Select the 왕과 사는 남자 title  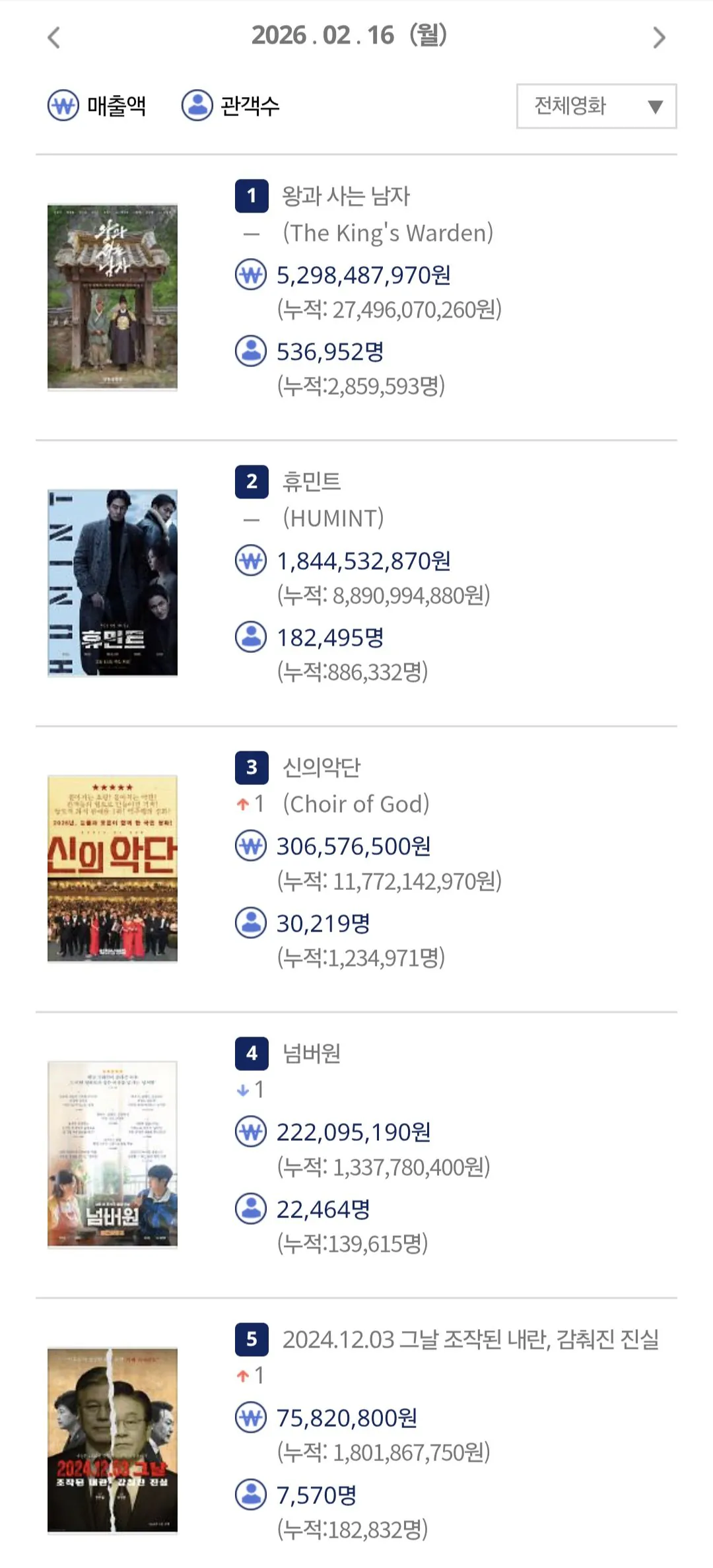tap(346, 197)
